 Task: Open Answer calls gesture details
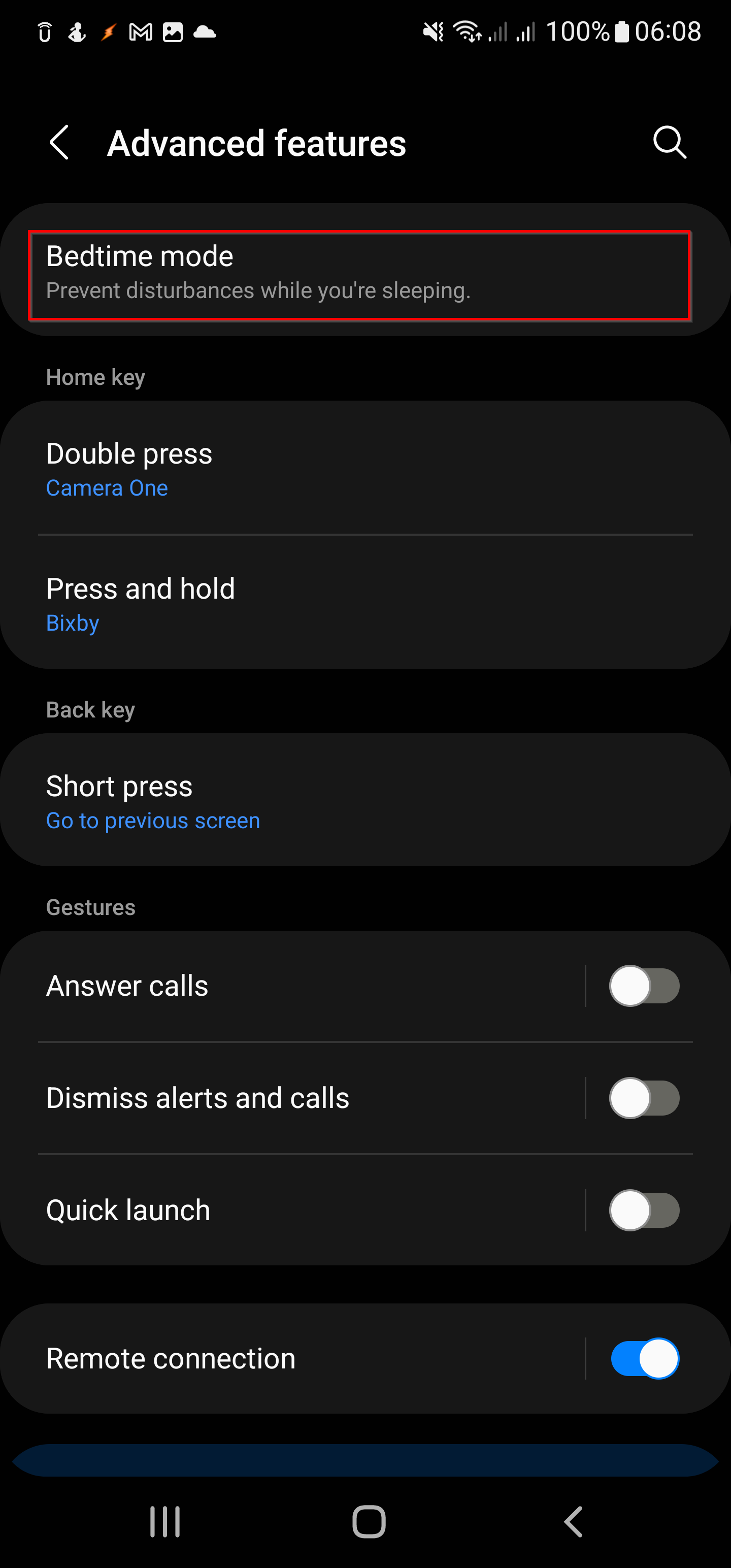pyautogui.click(x=292, y=986)
